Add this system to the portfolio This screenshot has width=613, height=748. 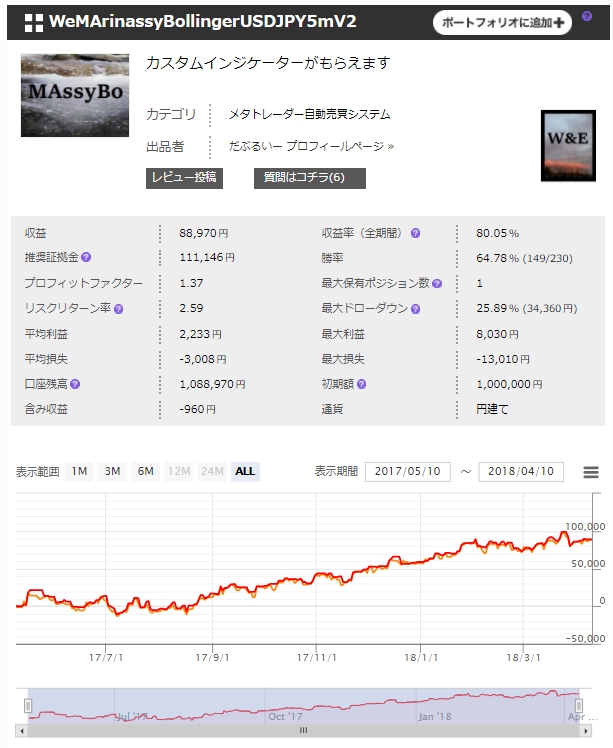pyautogui.click(x=502, y=22)
